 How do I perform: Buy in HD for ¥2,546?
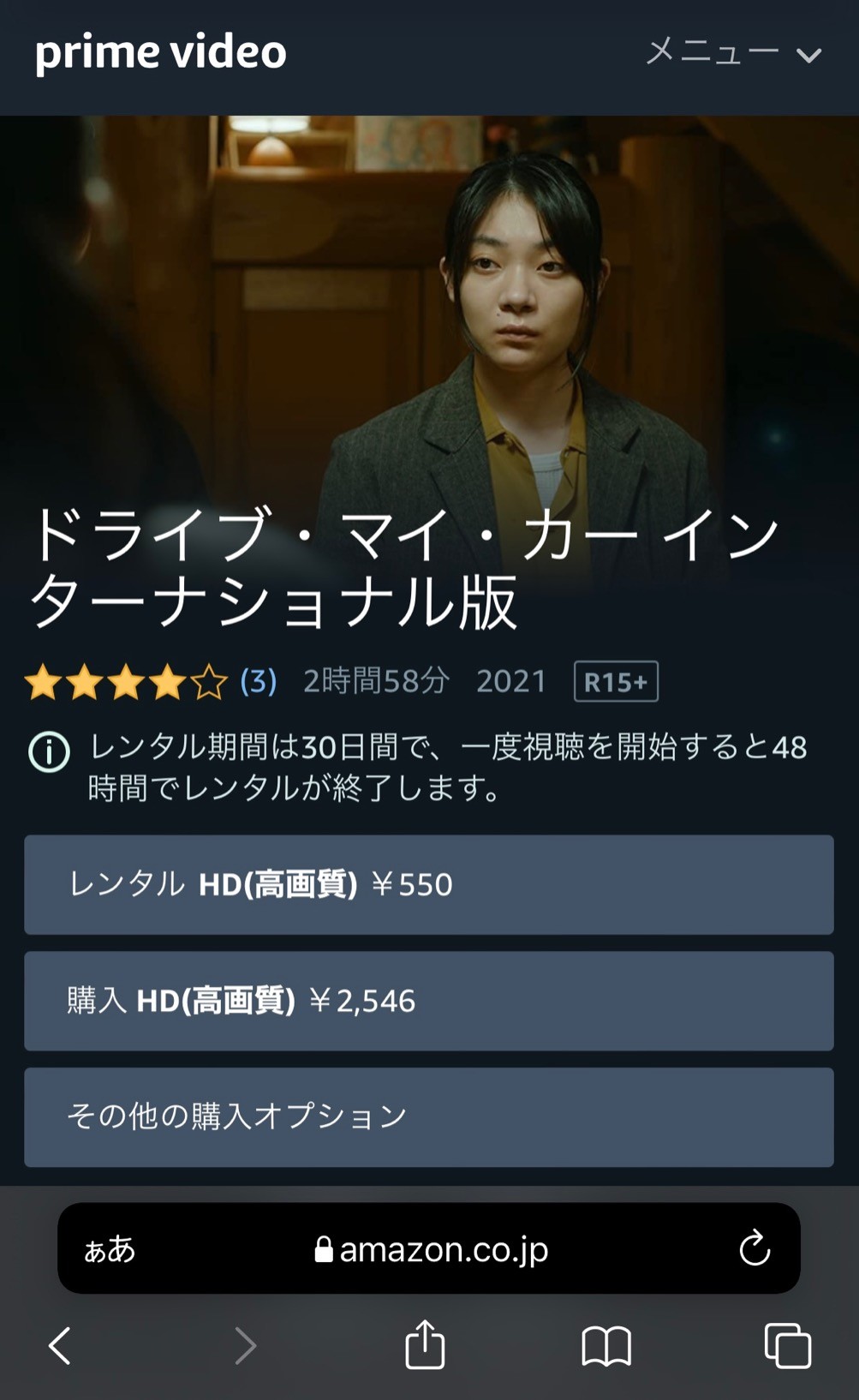(x=429, y=1001)
